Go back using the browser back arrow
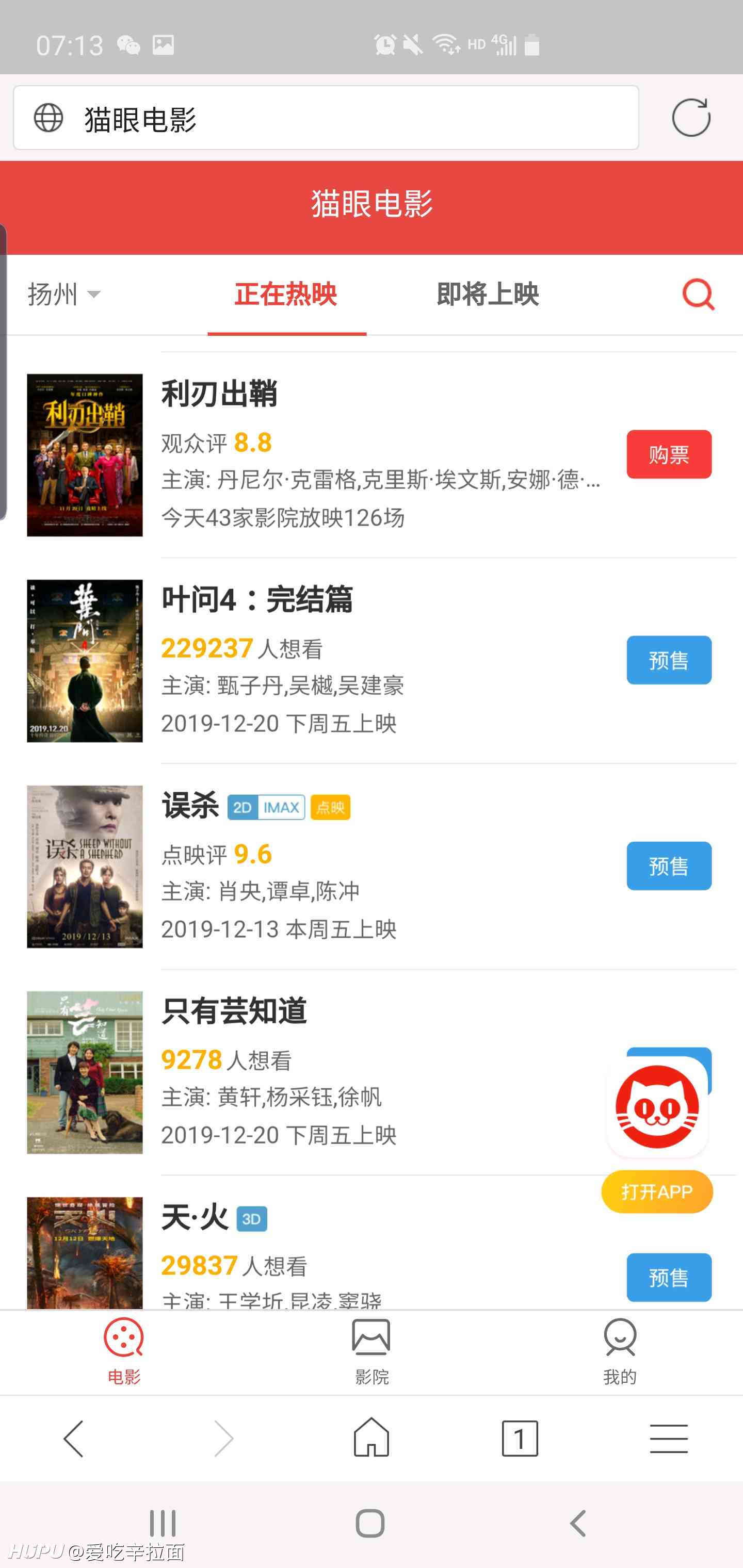 74,1439
